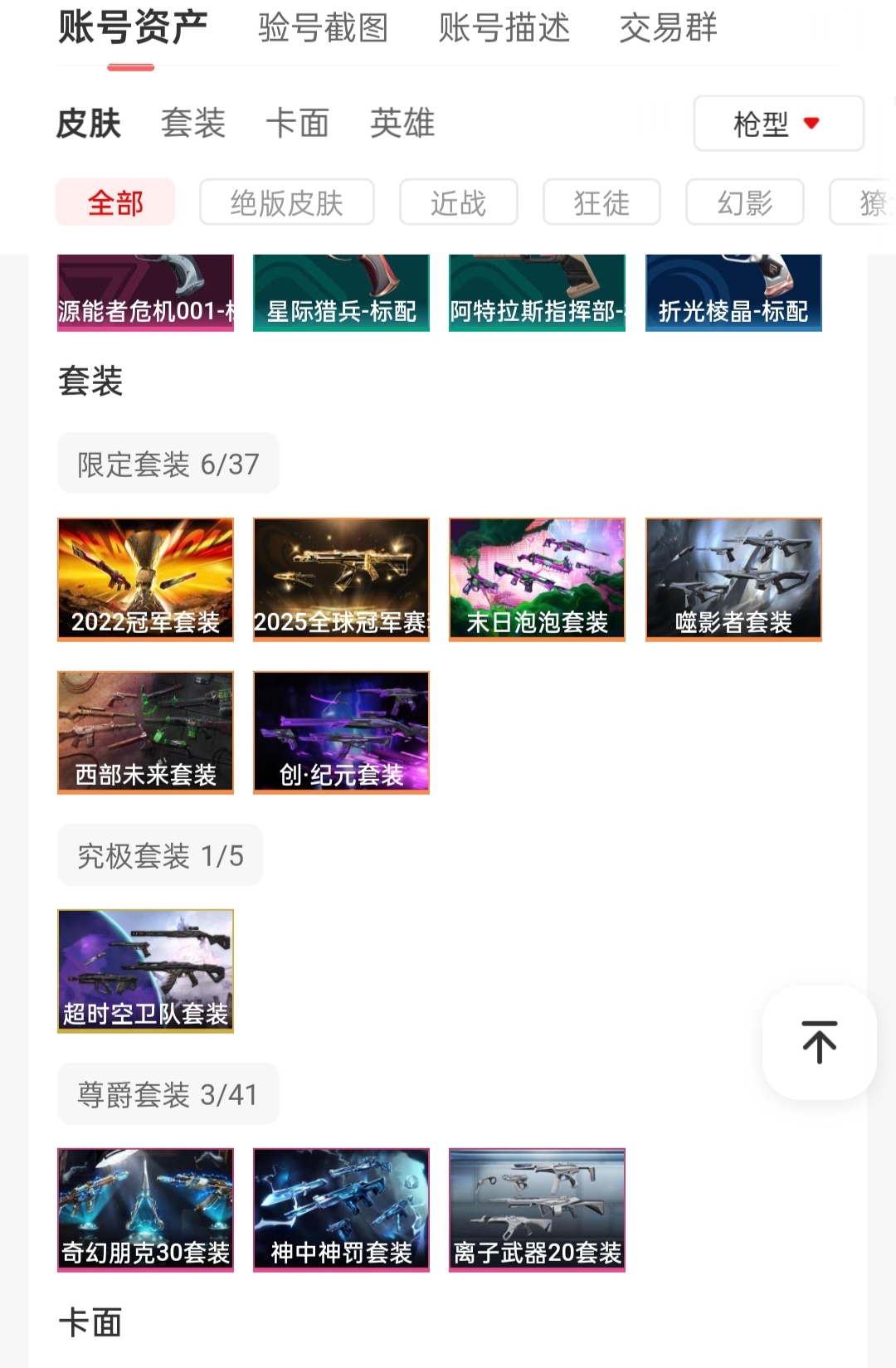
Task: View the 星际猎兵-标配 skin
Action: click(341, 293)
